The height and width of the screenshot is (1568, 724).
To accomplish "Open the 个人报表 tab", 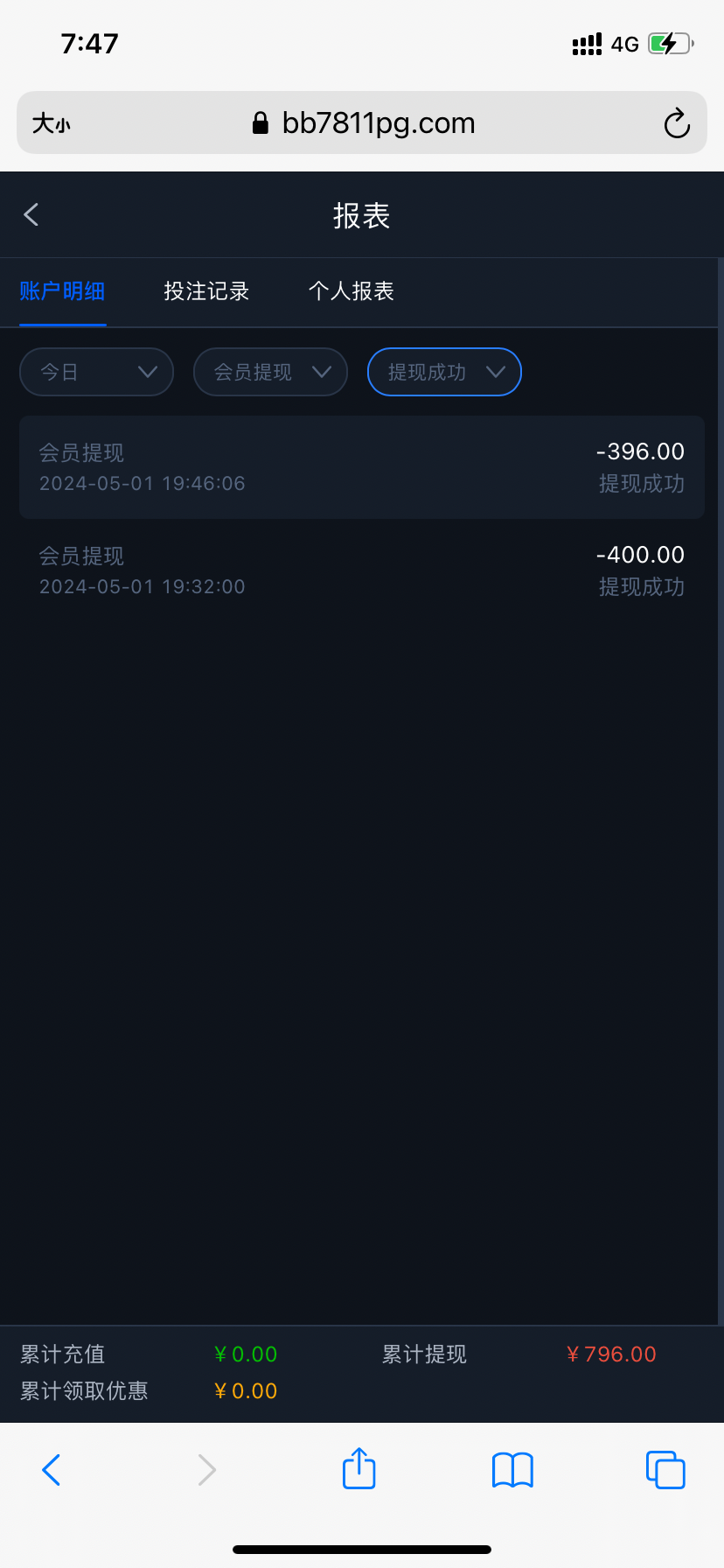I will [351, 291].
